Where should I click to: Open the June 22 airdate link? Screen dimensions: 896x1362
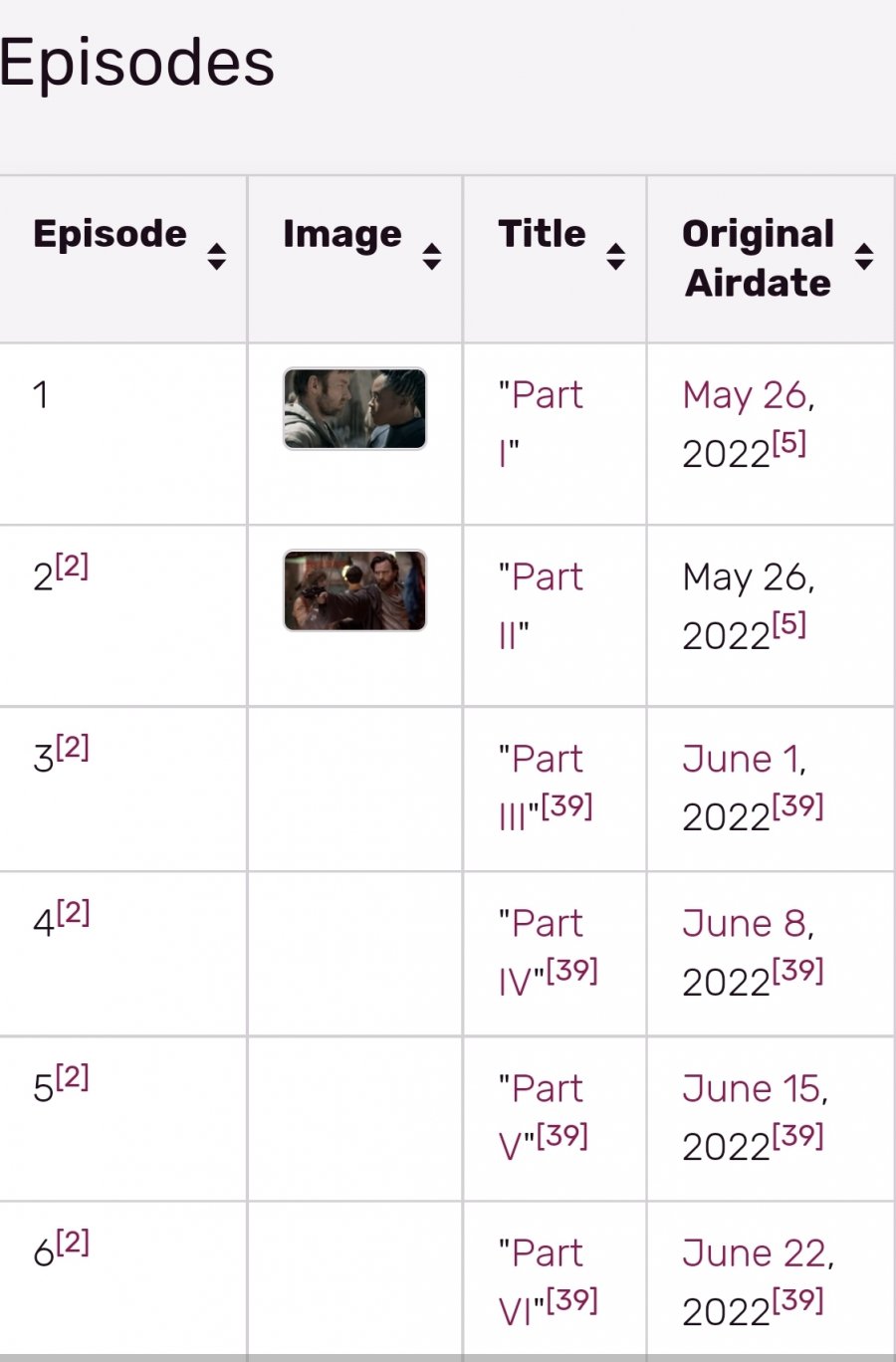coord(756,1254)
